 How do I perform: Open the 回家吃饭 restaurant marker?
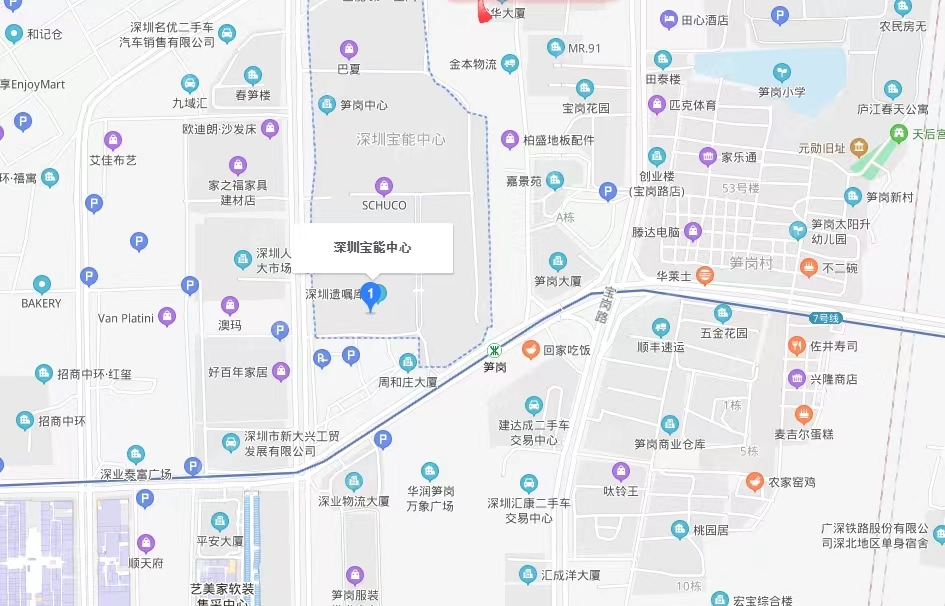point(530,349)
